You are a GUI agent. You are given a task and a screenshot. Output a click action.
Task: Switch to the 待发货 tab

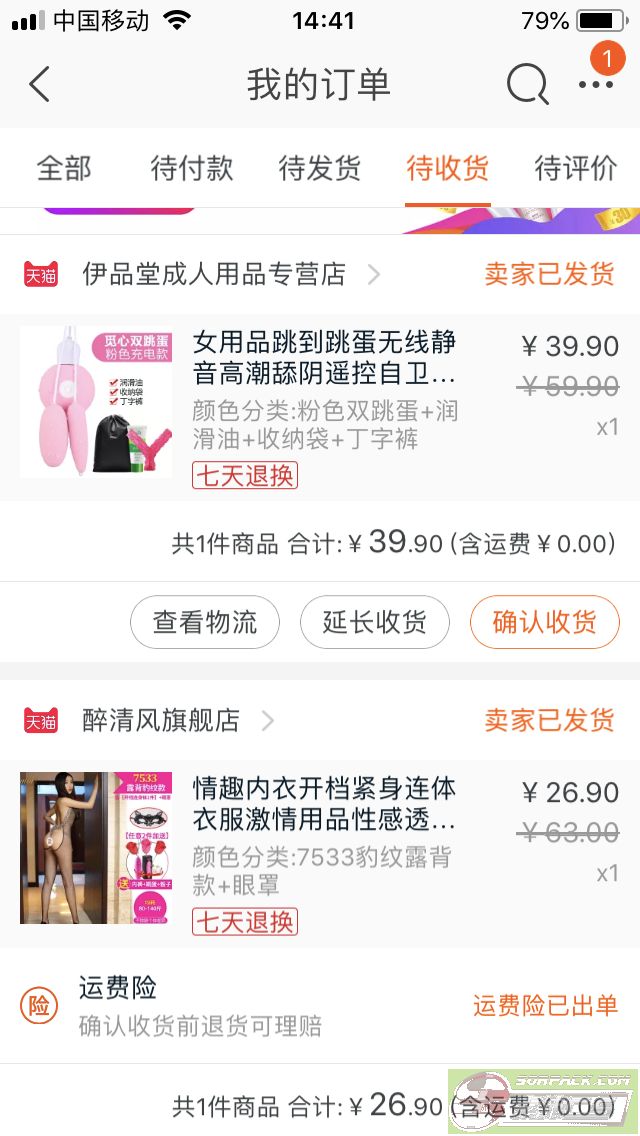(320, 168)
